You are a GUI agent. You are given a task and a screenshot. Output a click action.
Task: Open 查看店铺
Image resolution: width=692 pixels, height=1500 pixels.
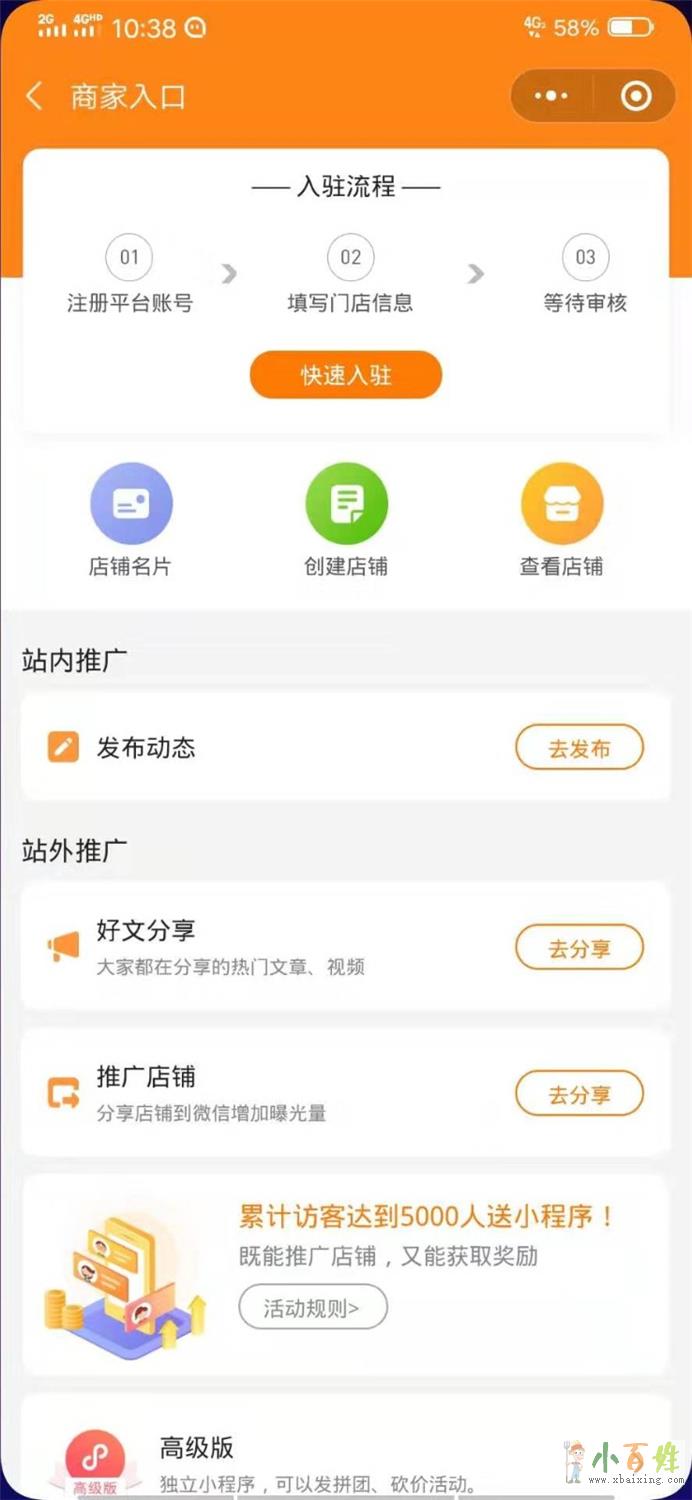click(x=561, y=520)
